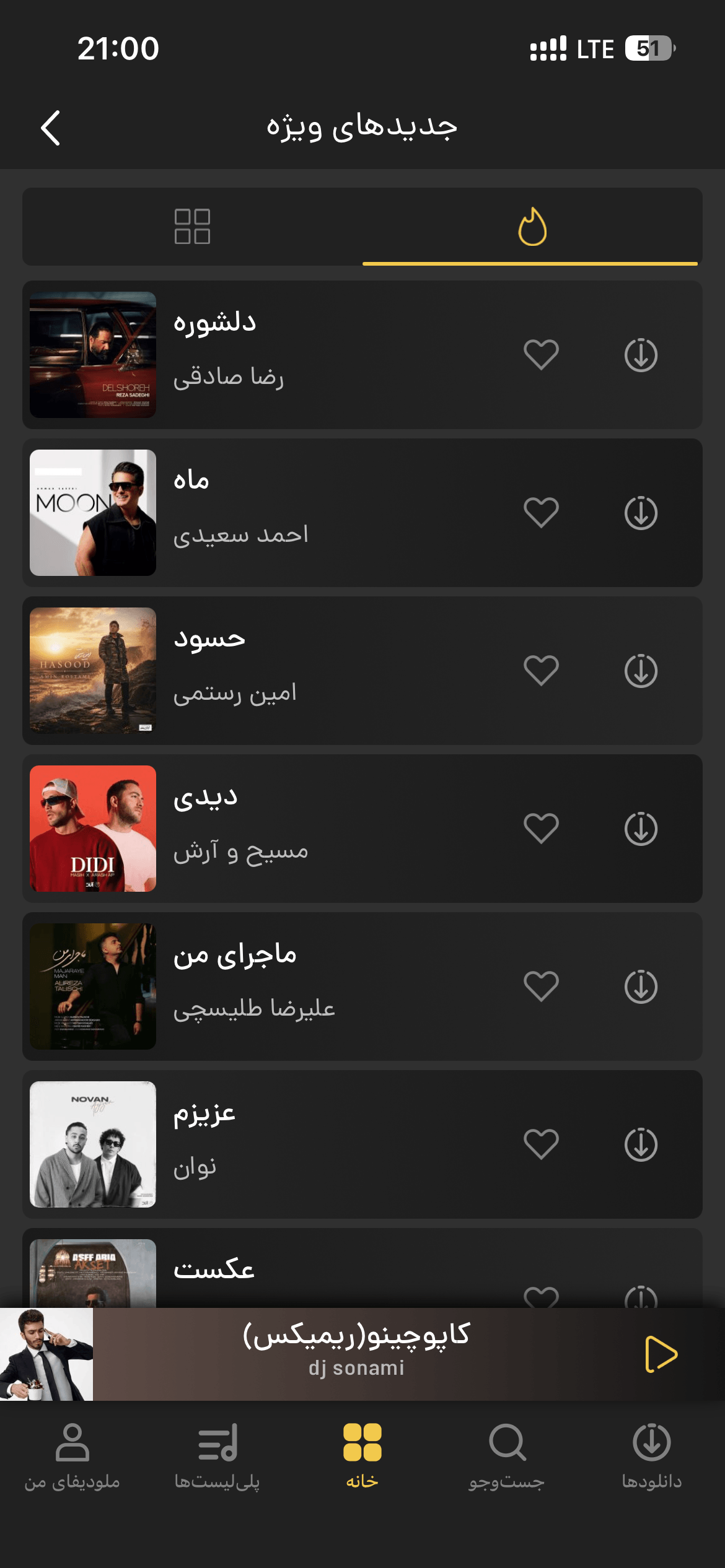Download the song حسود by امین رستمی
This screenshot has width=725, height=1568.
coord(641,671)
